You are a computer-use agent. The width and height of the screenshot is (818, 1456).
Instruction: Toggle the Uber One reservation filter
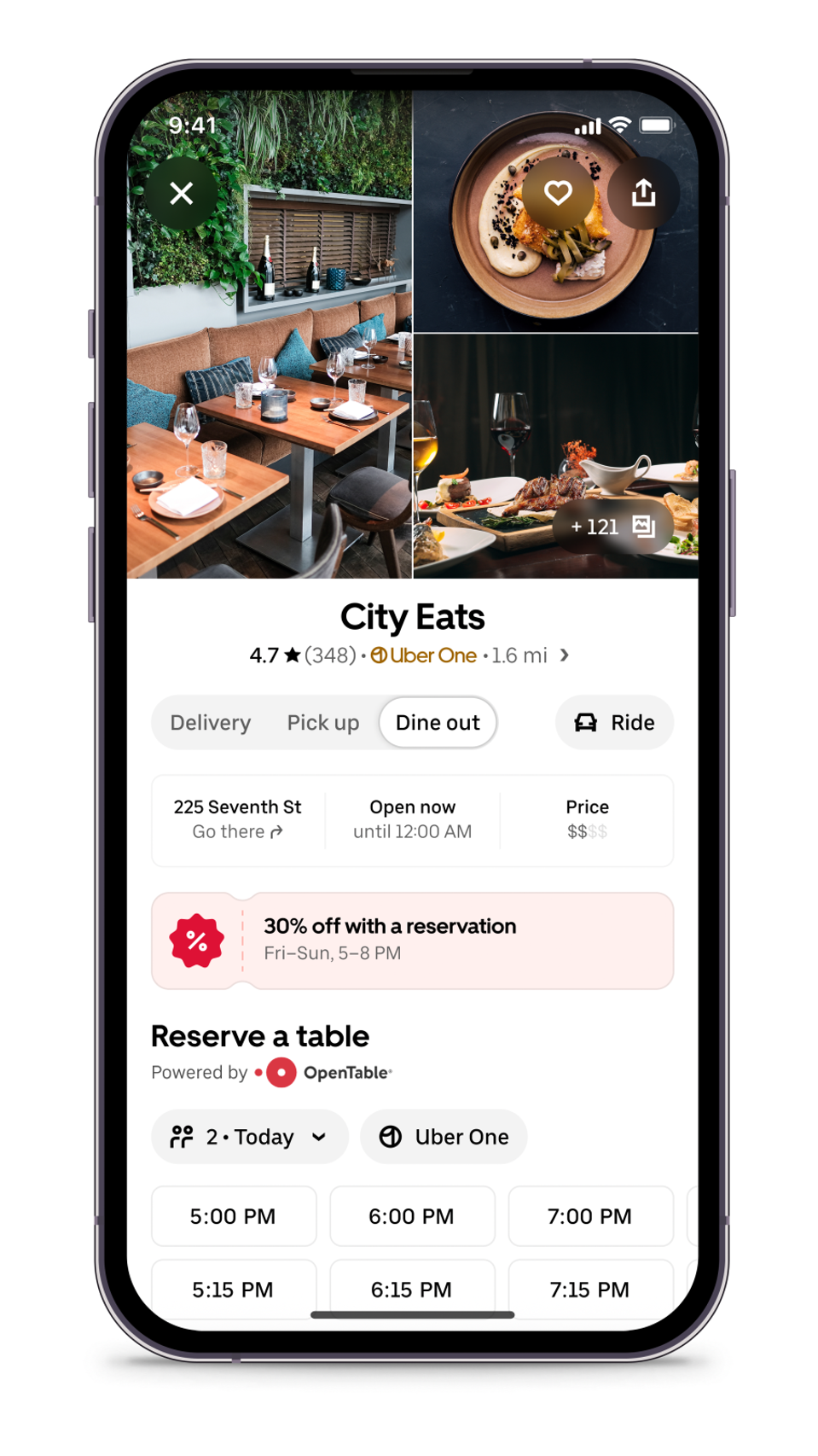coord(443,1137)
